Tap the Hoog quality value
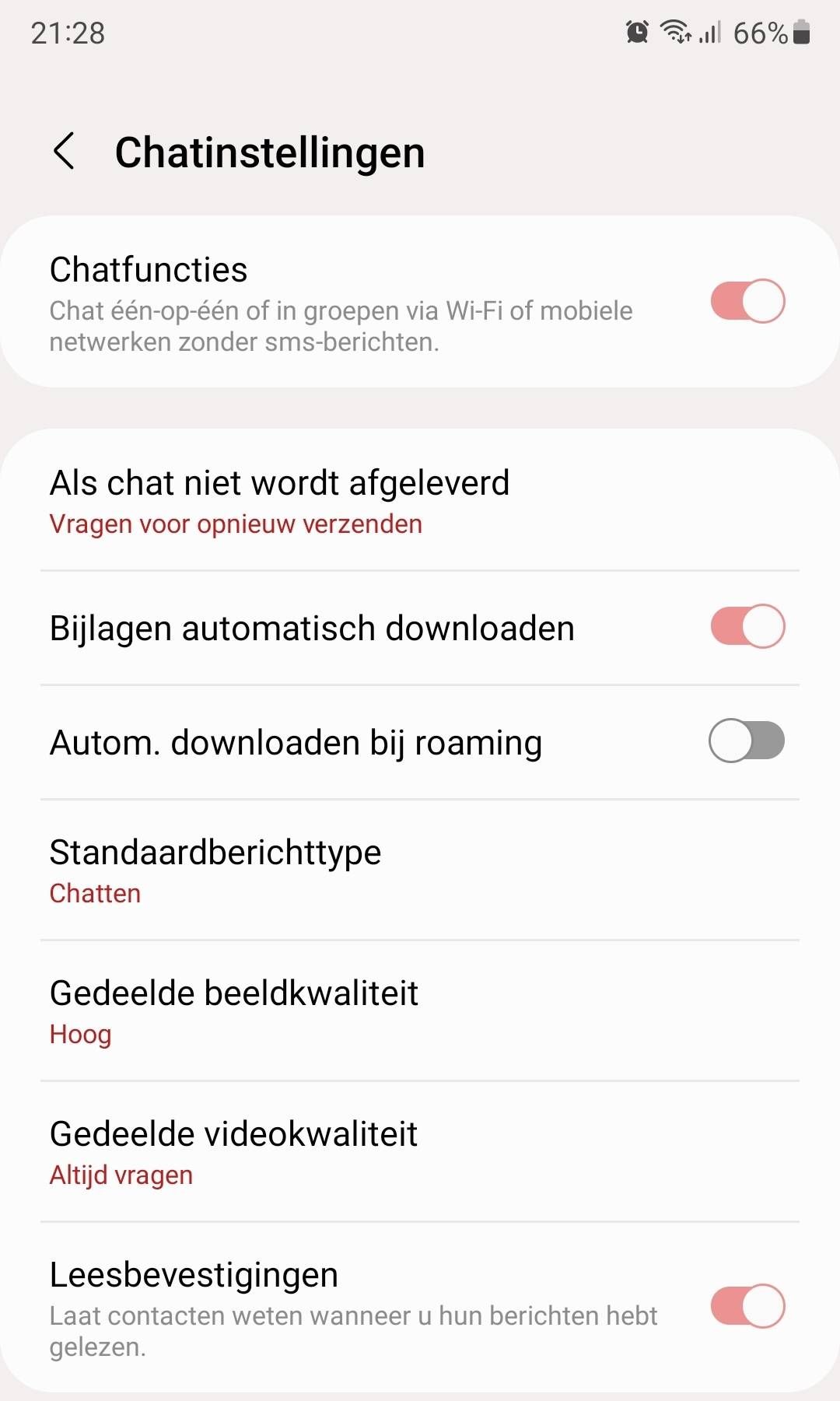 coord(80,1035)
